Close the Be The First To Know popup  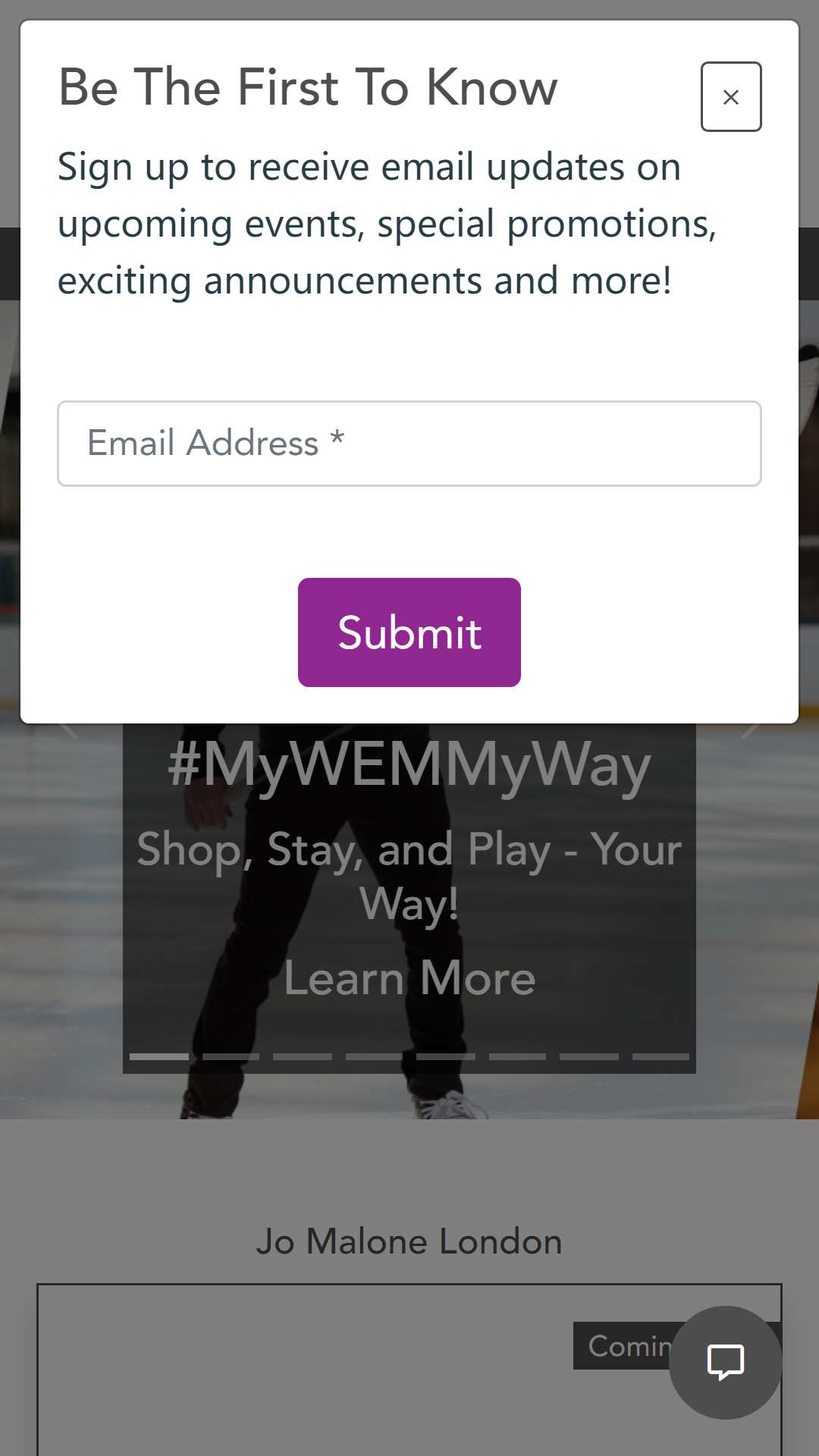[731, 97]
